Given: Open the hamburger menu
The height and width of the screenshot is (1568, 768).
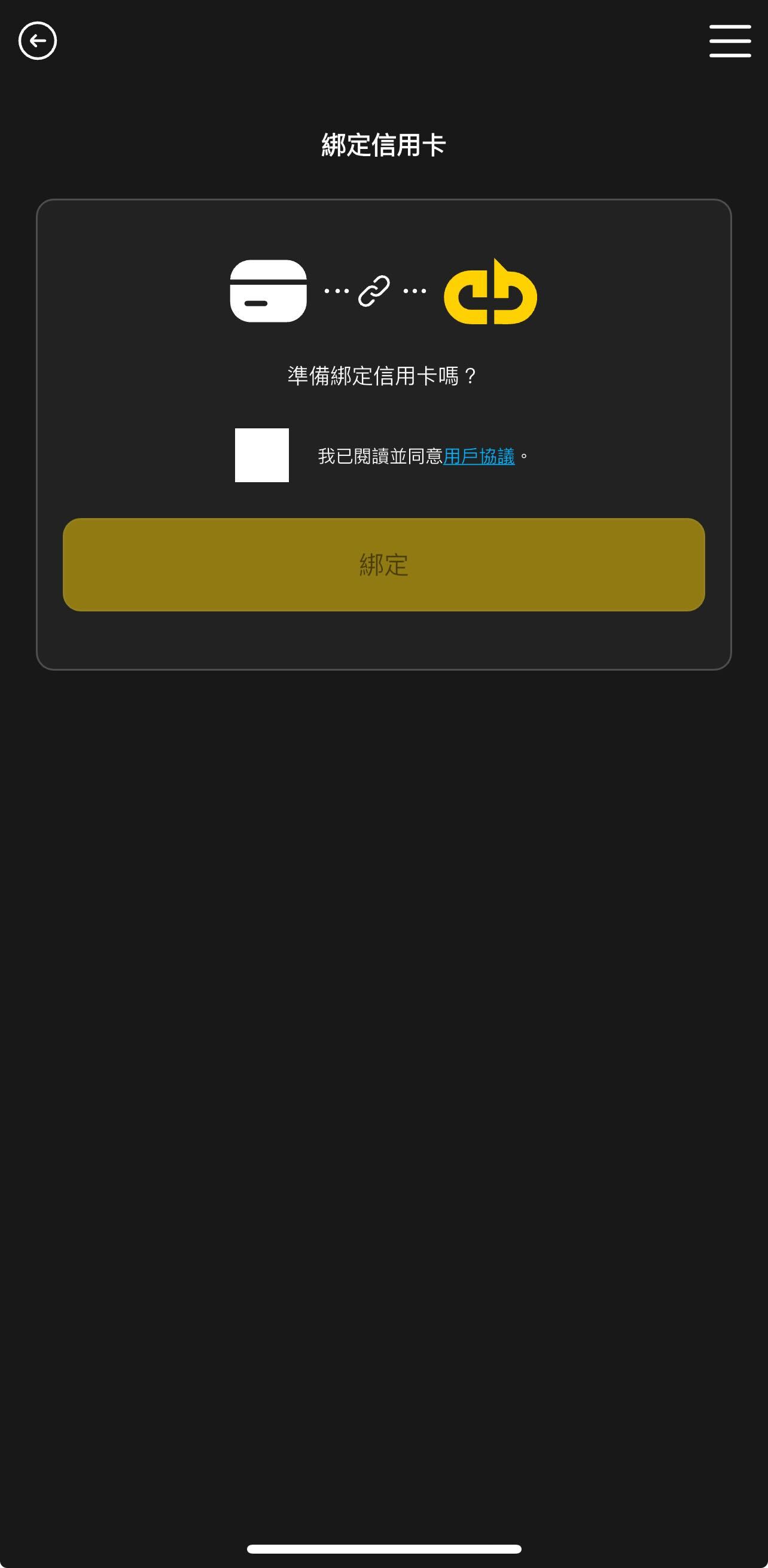Looking at the screenshot, I should coord(730,41).
